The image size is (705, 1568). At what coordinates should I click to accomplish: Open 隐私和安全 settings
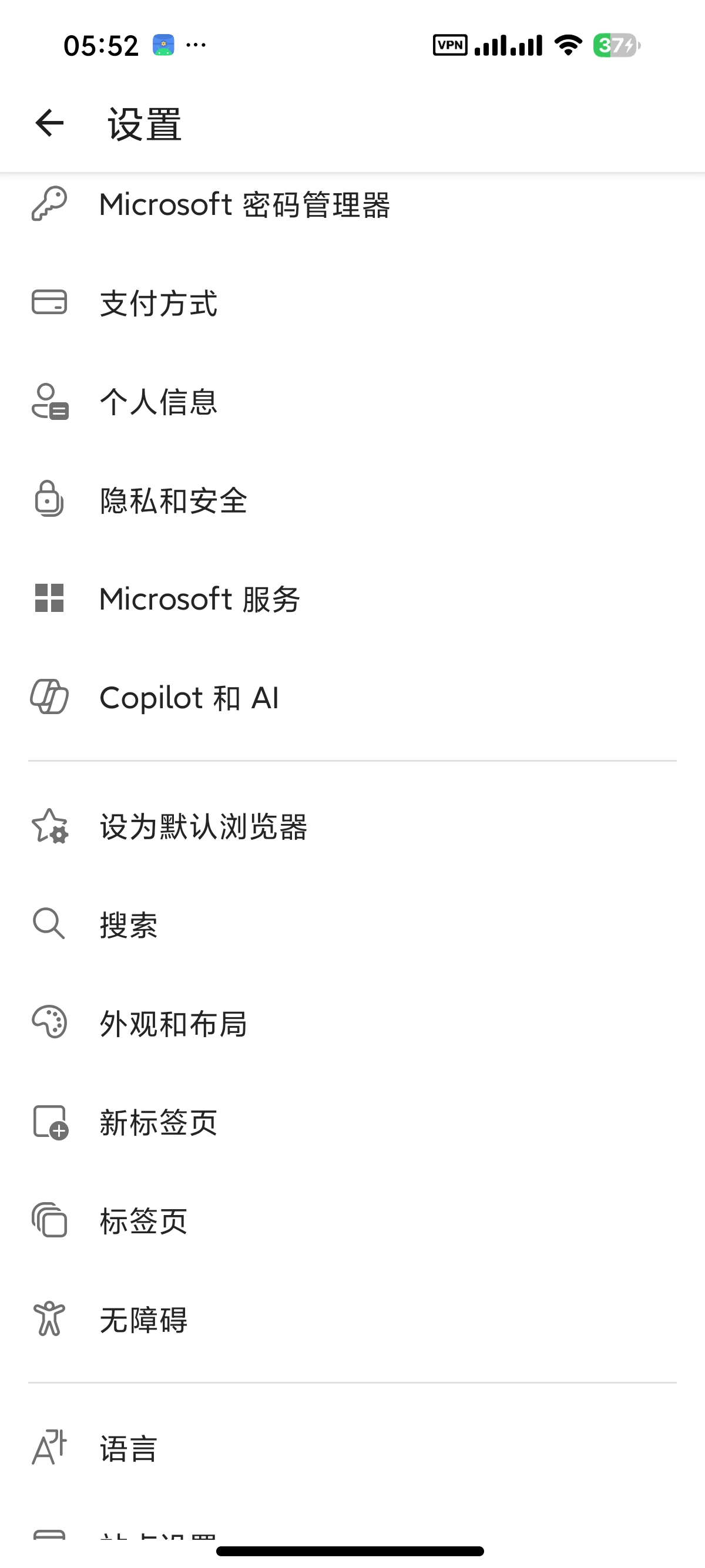click(x=352, y=500)
